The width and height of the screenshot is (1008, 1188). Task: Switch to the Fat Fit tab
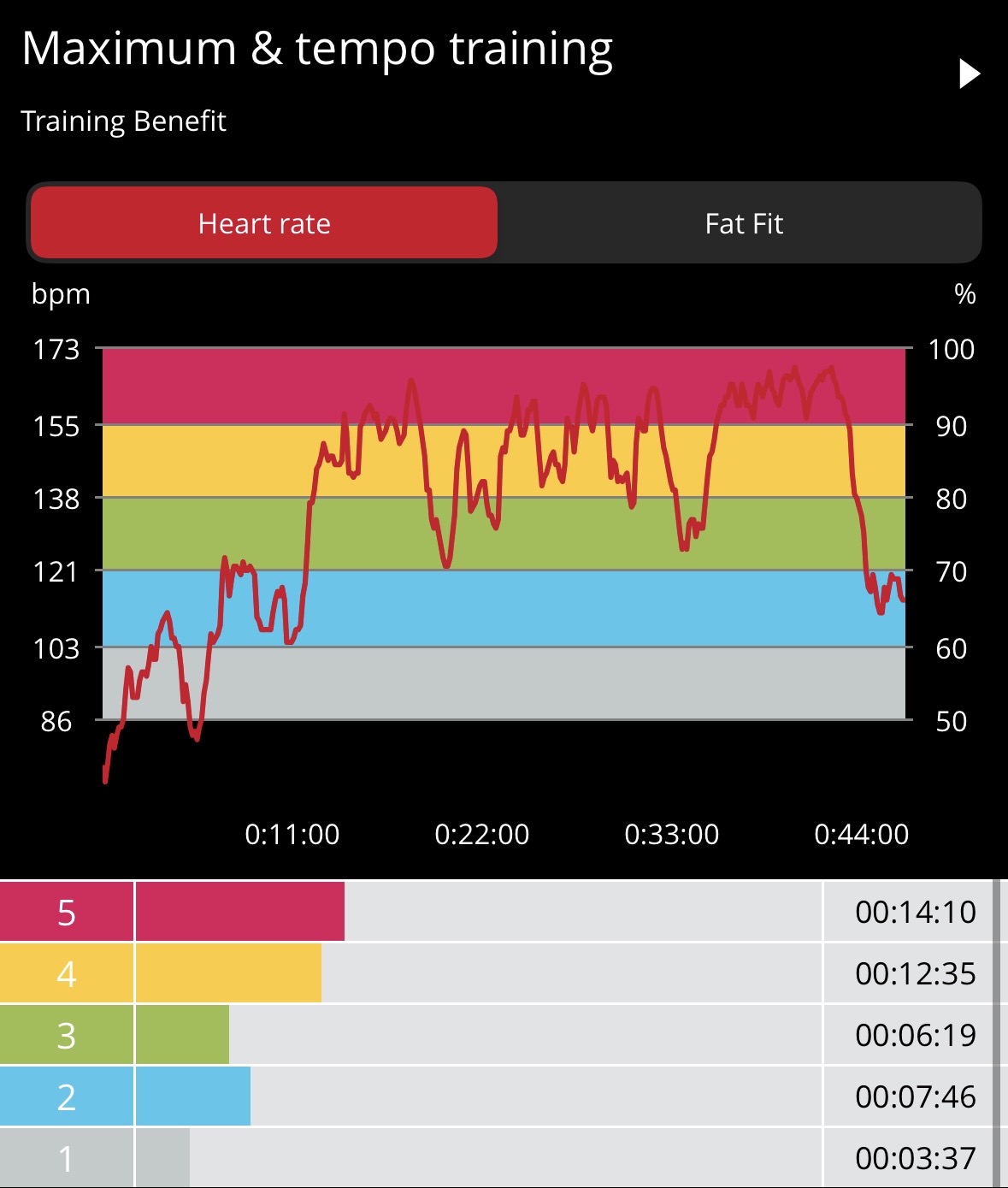click(x=742, y=223)
